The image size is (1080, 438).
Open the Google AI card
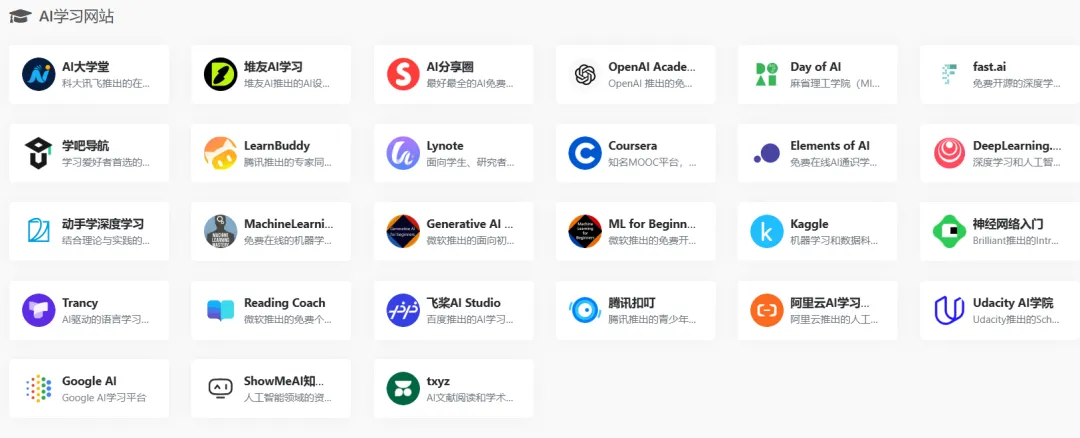89,388
